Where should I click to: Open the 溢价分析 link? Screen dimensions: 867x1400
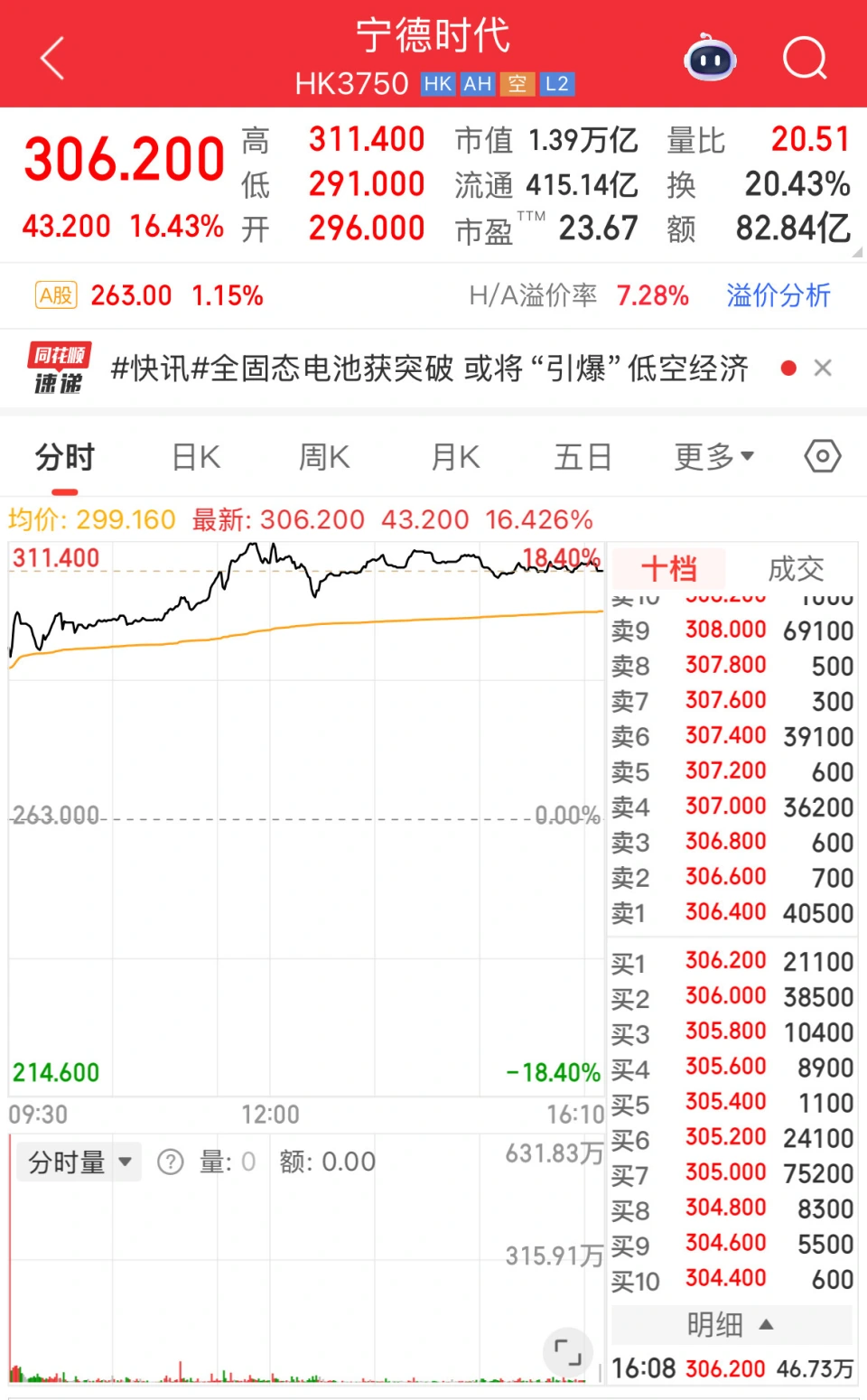(778, 295)
